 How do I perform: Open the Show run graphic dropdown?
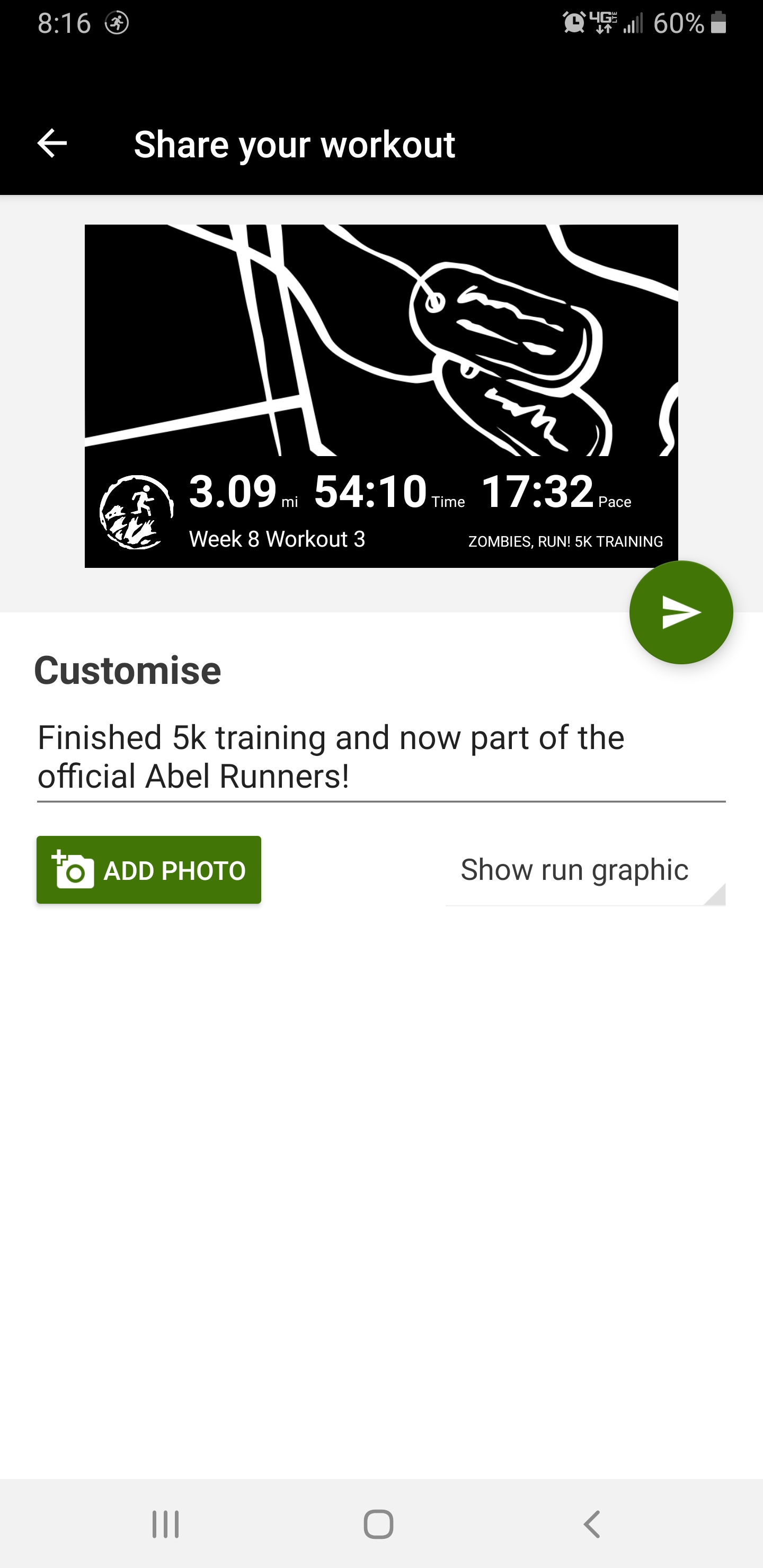pos(584,870)
